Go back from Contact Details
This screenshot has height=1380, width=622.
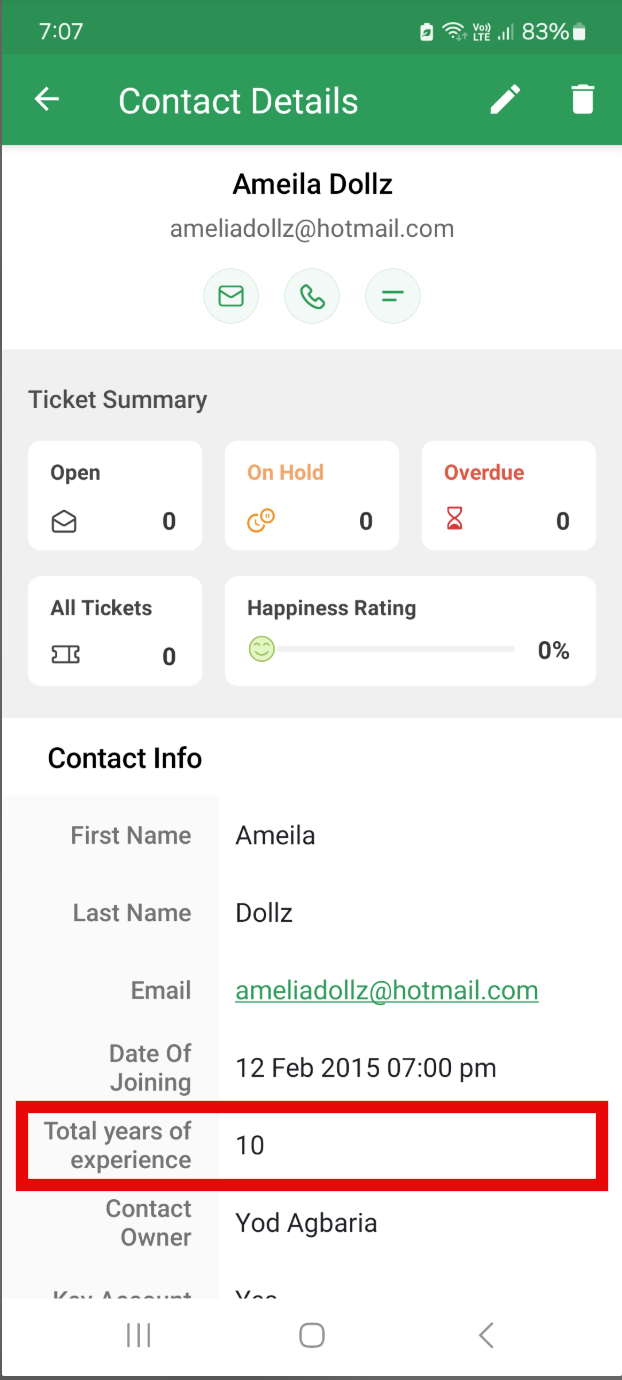47,100
